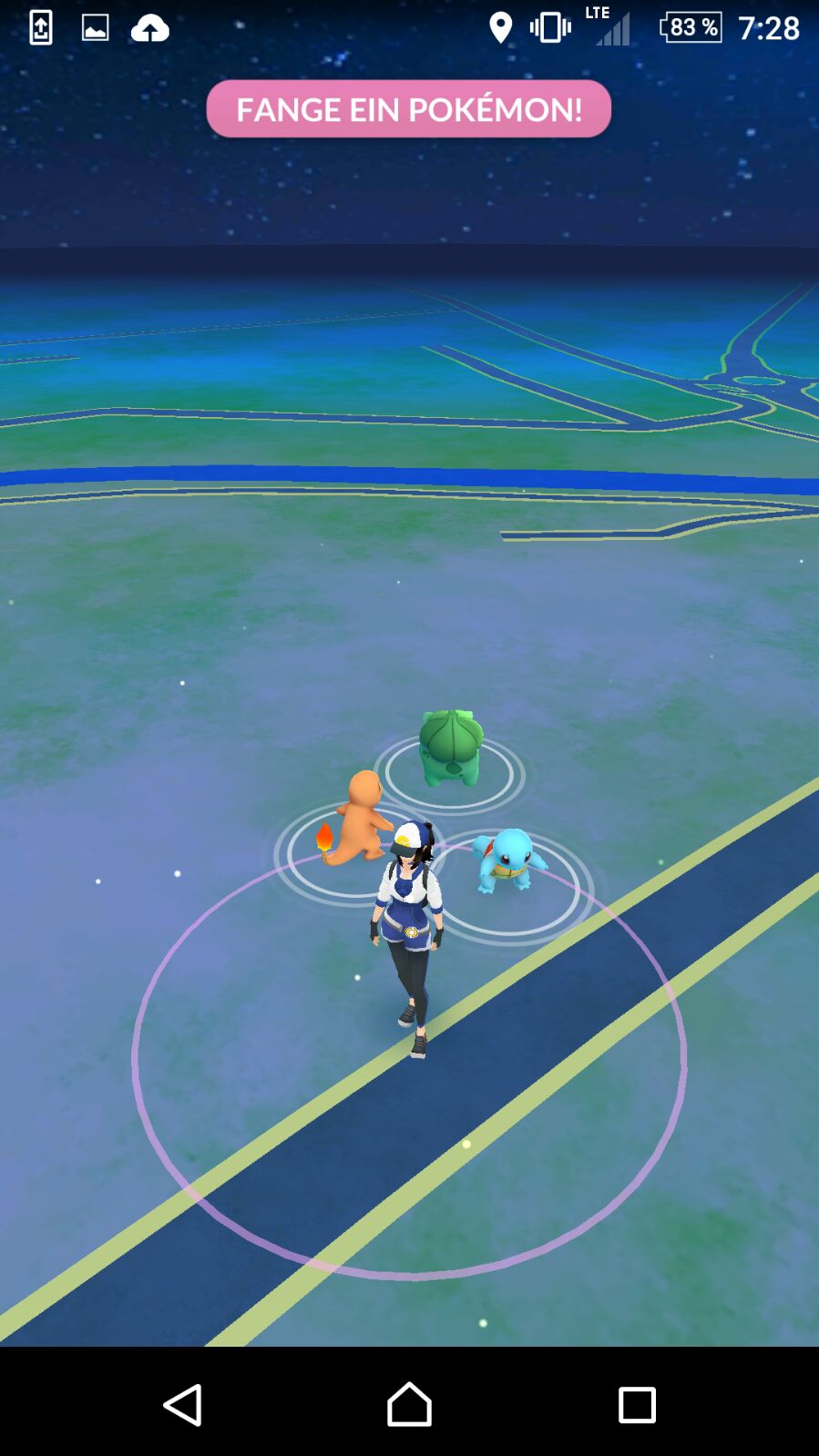Choose the orange Charmander to catch
The image size is (819, 1456).
(360, 820)
